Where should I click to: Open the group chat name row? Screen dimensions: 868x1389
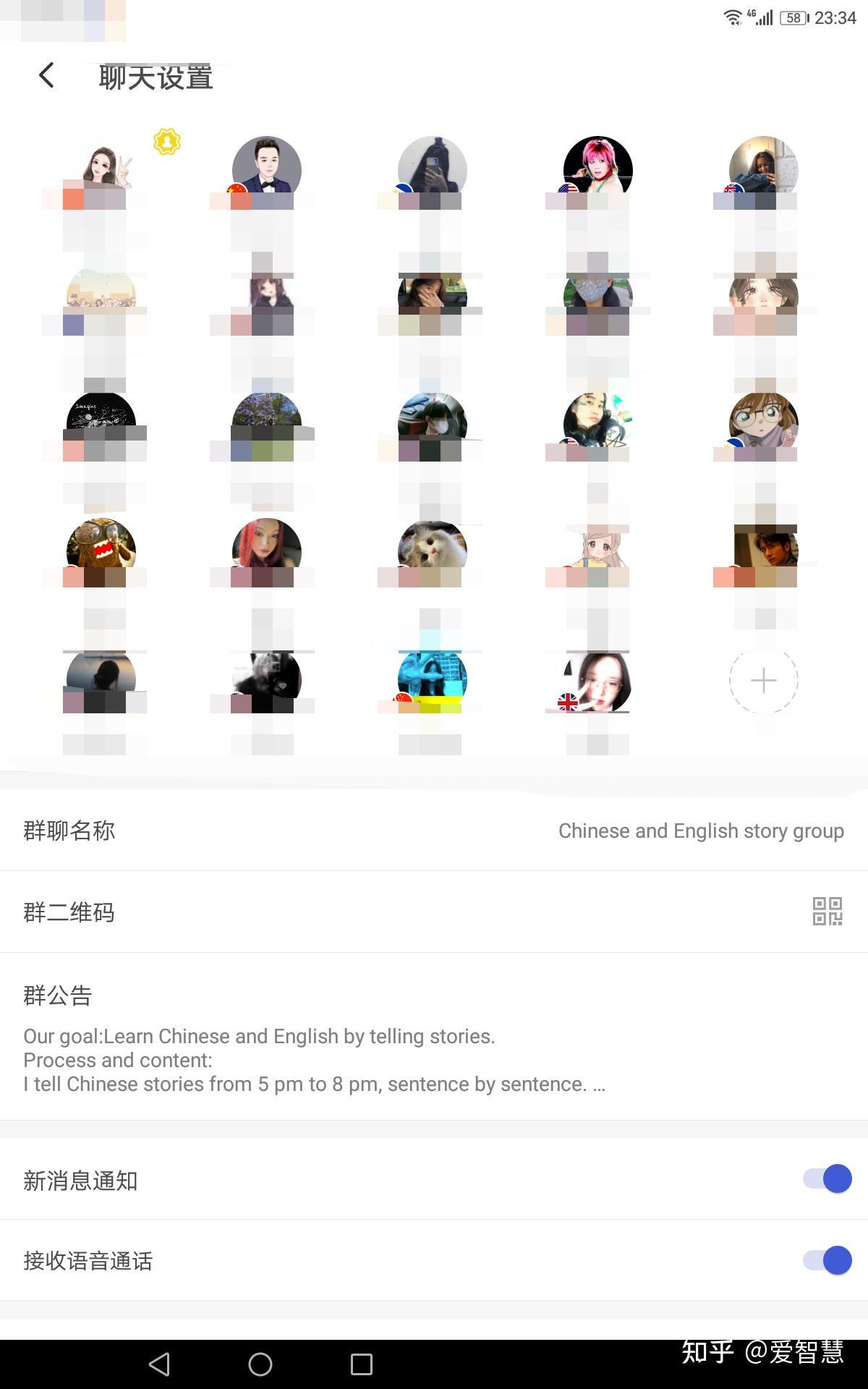[x=434, y=831]
